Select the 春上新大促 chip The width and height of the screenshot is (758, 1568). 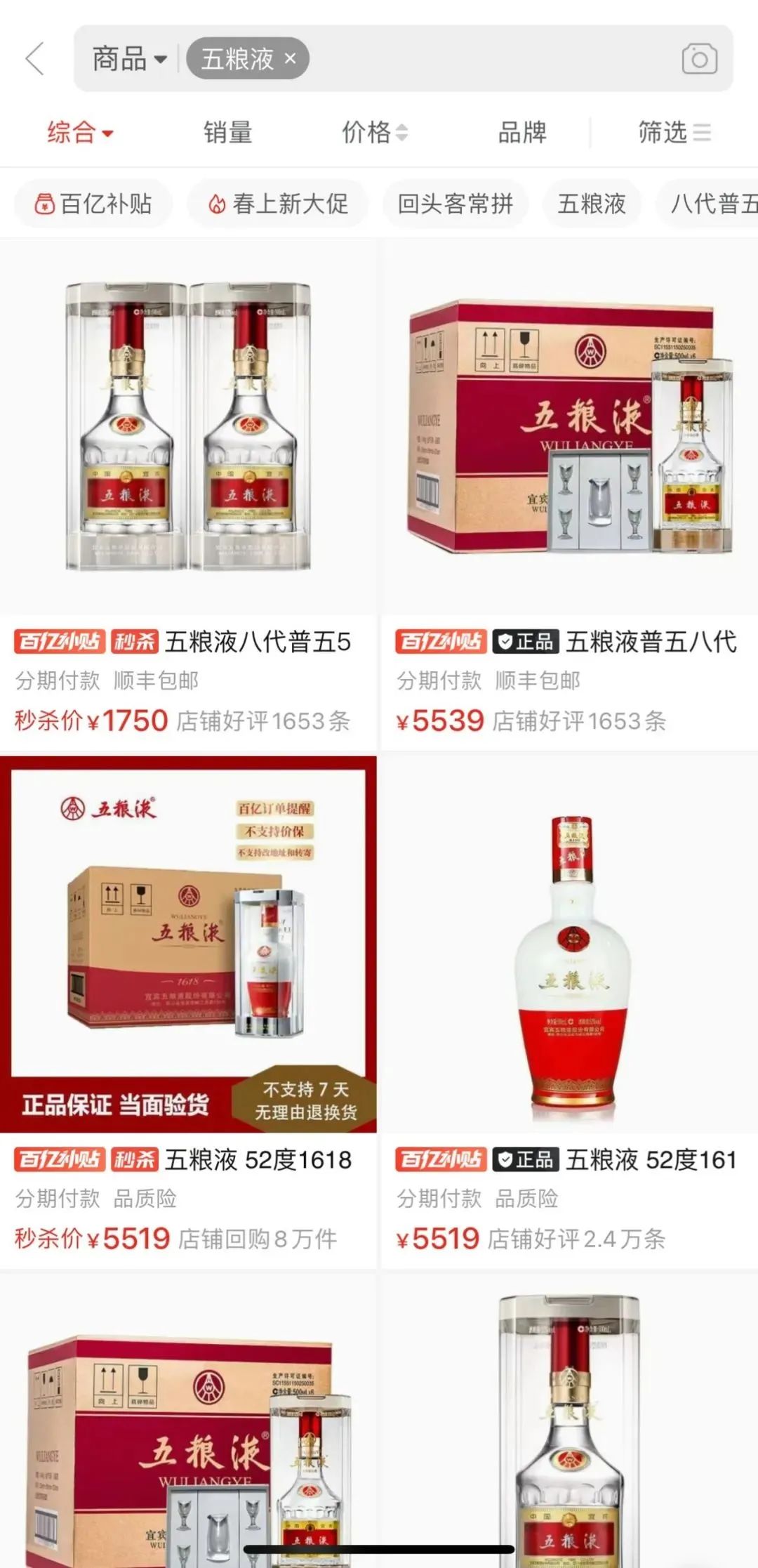click(278, 204)
